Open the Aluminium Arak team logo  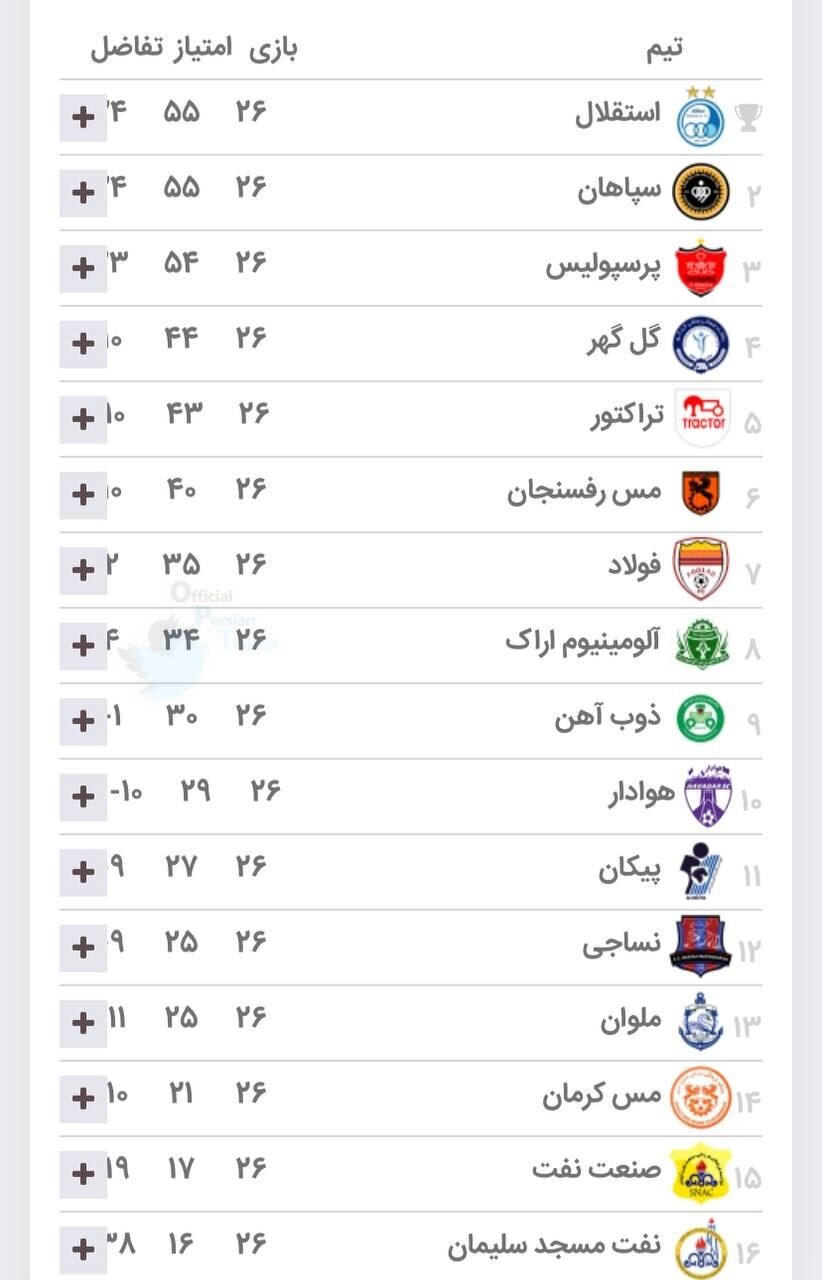point(698,641)
